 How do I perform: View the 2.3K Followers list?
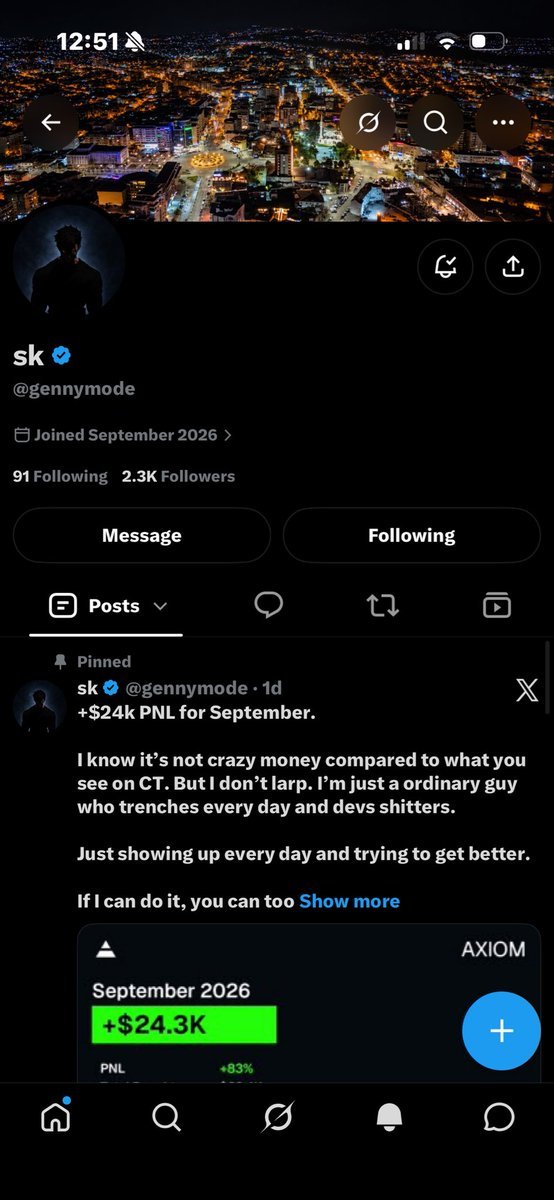(x=178, y=476)
